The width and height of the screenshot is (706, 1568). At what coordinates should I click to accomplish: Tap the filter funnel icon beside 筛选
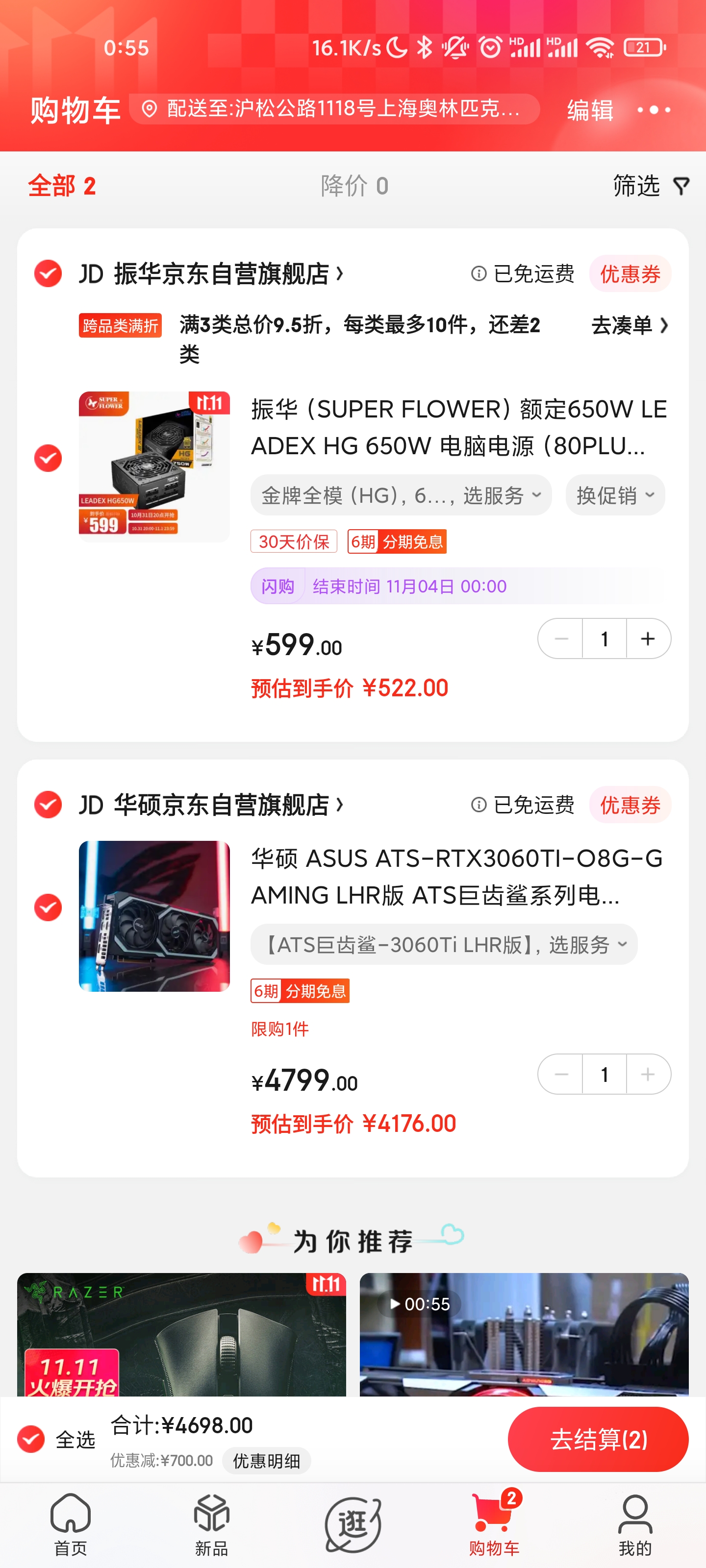pos(682,186)
